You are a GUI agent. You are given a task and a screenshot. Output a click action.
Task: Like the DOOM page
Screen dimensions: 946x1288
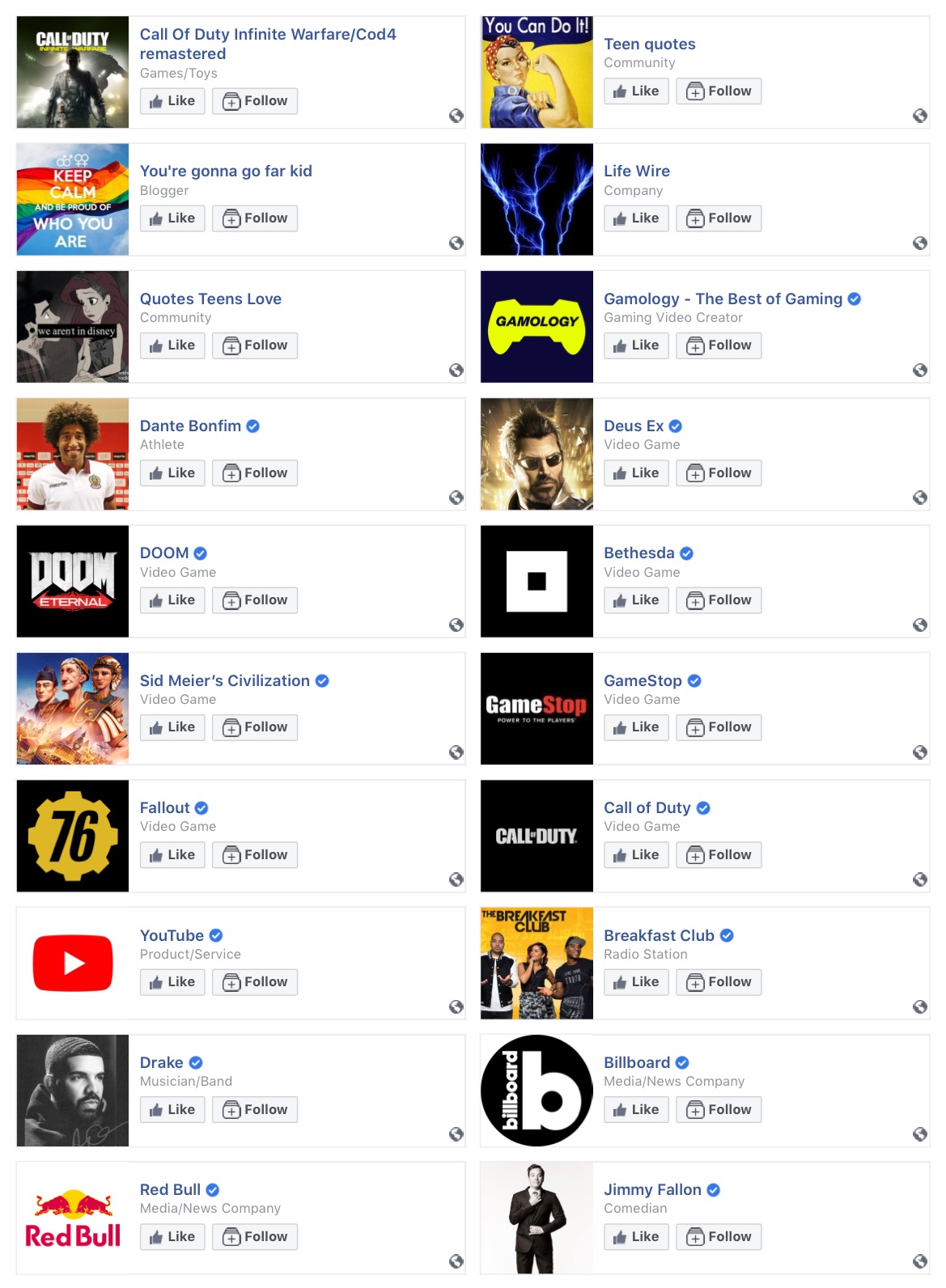172,600
